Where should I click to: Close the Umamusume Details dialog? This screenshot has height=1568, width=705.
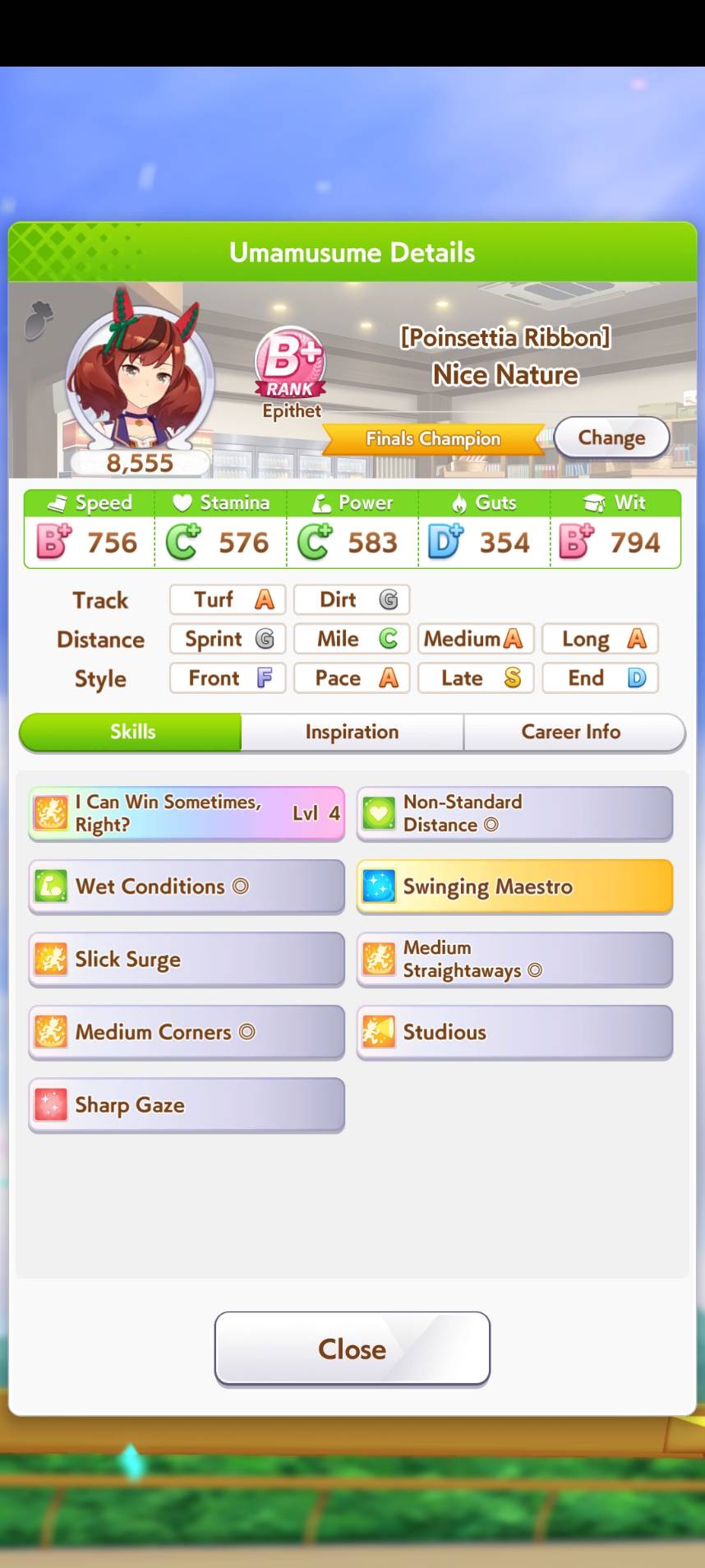(352, 1348)
